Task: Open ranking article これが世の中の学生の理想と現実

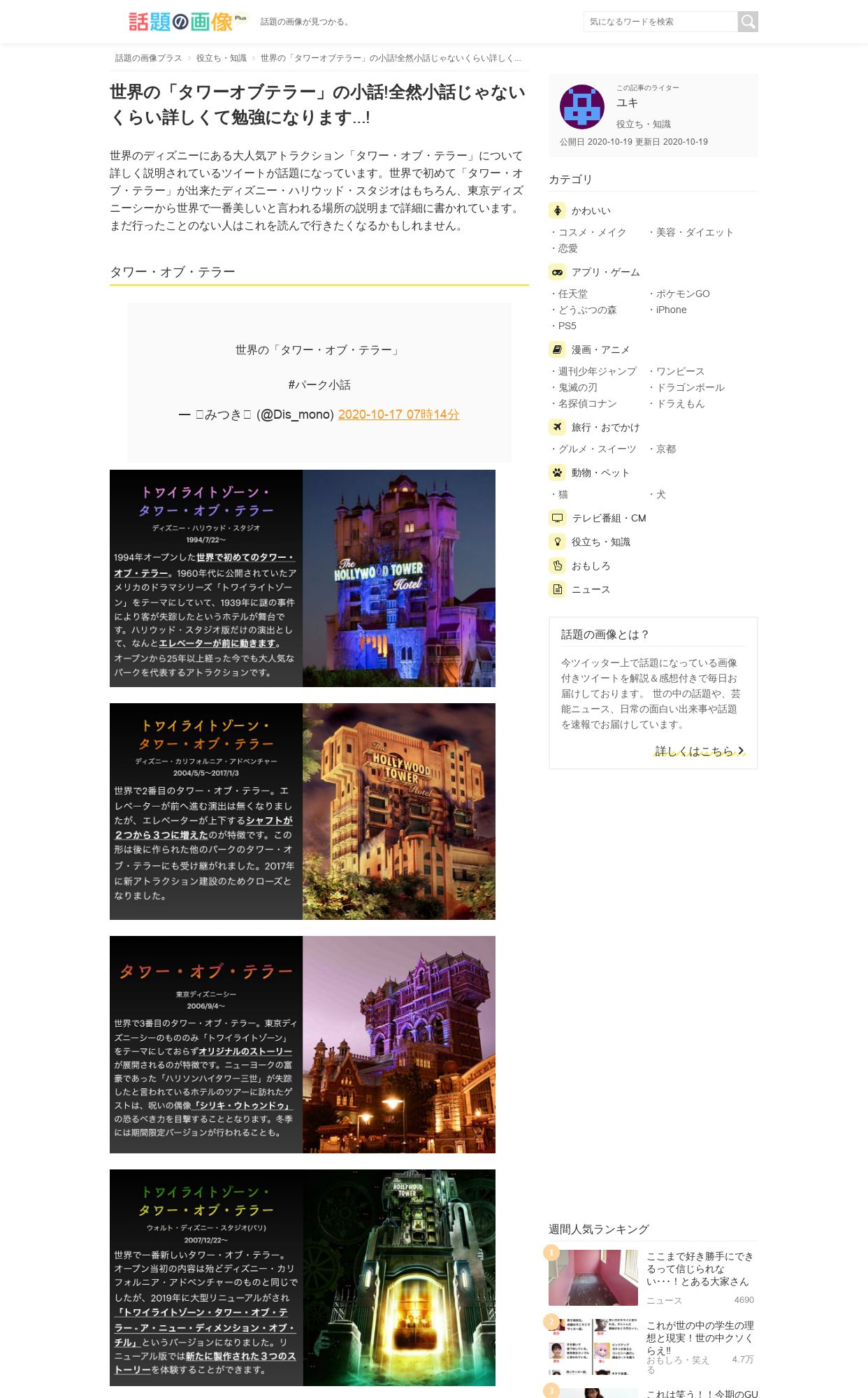Action: point(700,1338)
